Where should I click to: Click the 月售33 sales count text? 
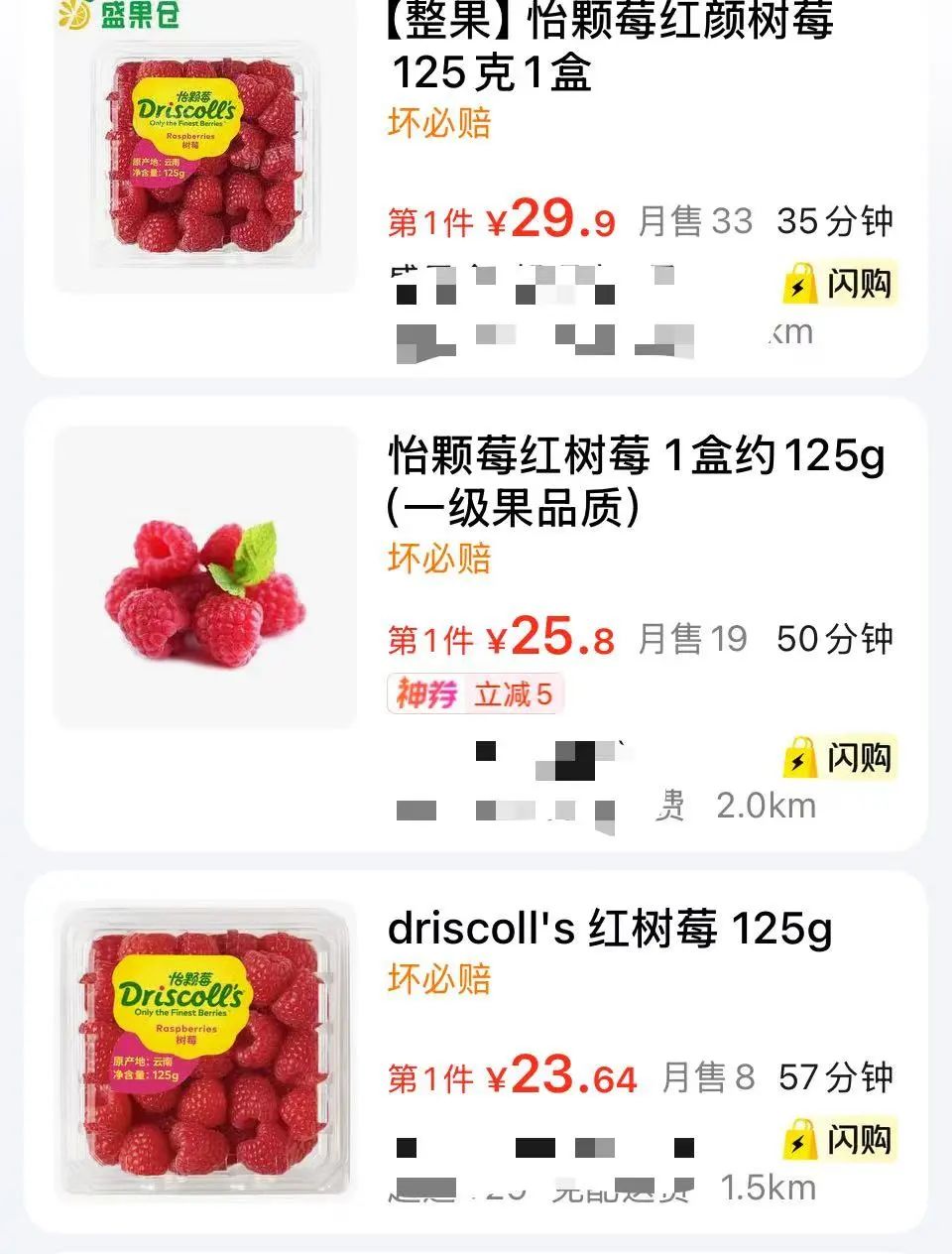694,221
